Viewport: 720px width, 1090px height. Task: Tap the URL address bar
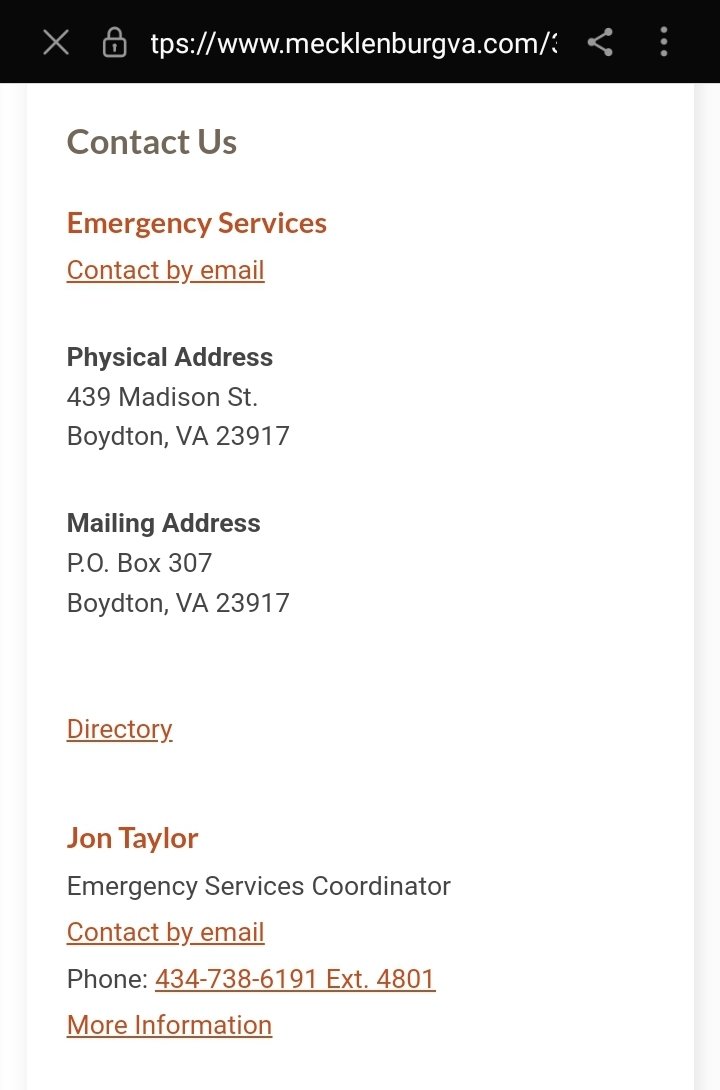pos(352,43)
